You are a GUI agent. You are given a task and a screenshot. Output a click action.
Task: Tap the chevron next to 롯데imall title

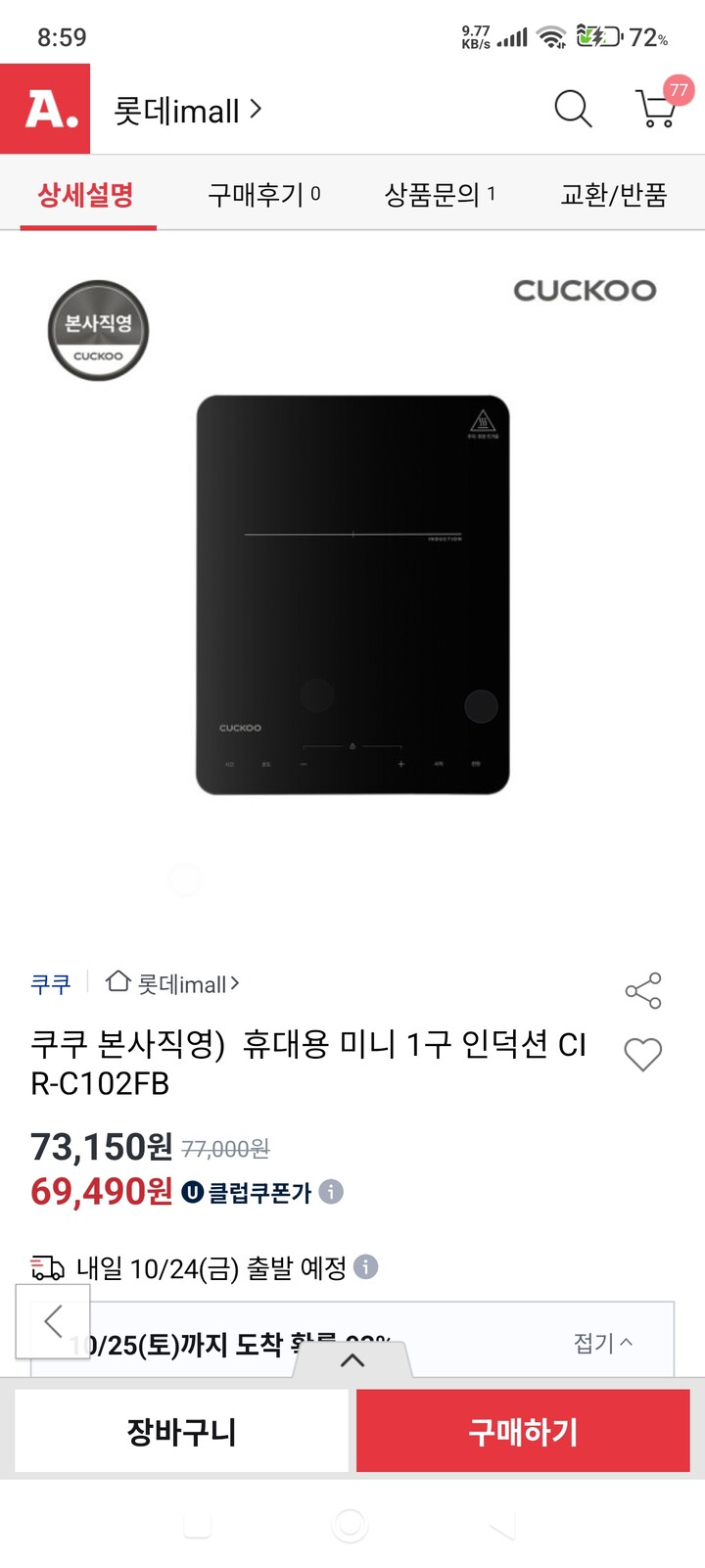pyautogui.click(x=256, y=110)
